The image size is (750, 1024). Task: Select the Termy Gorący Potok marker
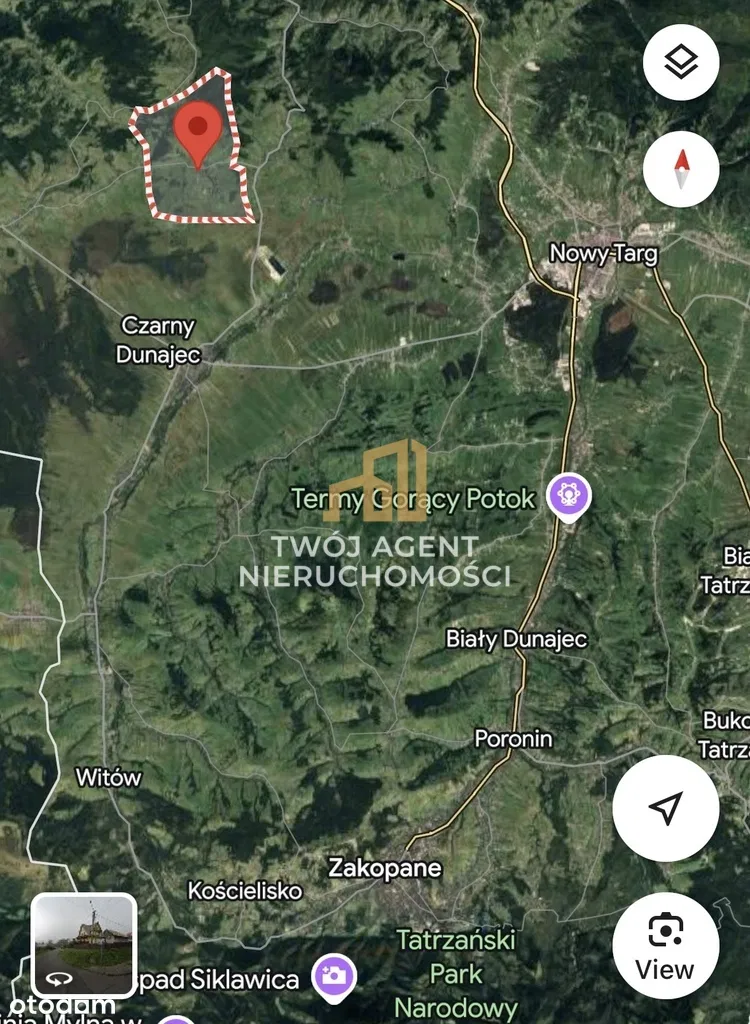567,496
